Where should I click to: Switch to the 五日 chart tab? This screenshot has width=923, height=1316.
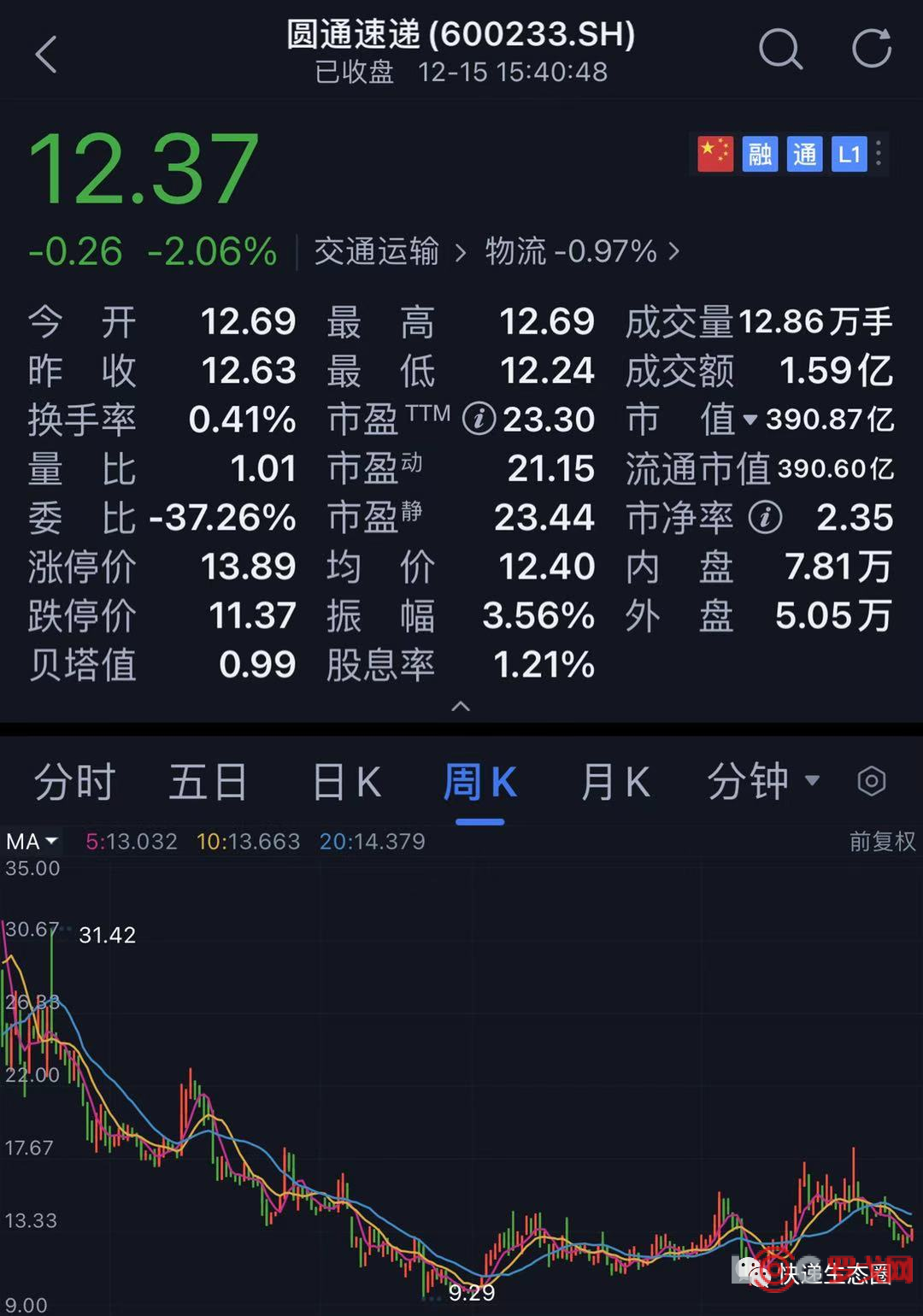coord(208,782)
